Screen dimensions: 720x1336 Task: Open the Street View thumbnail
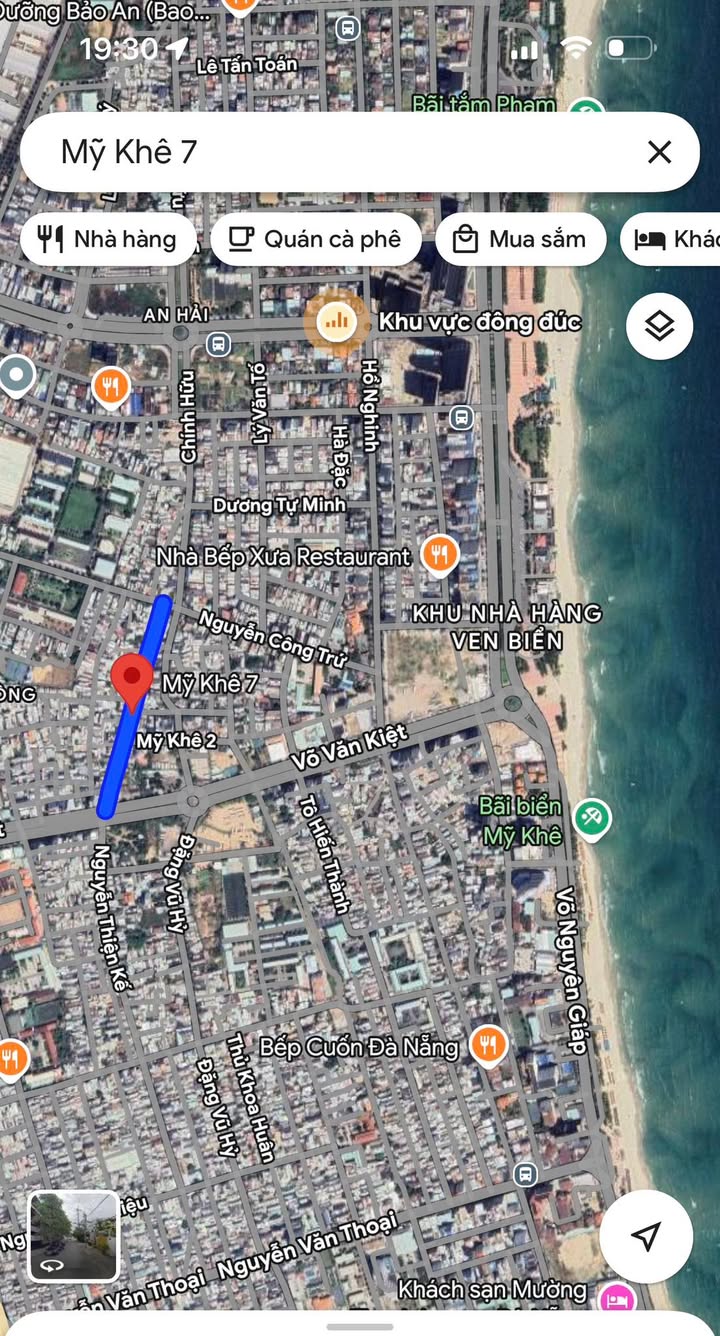tap(73, 1236)
